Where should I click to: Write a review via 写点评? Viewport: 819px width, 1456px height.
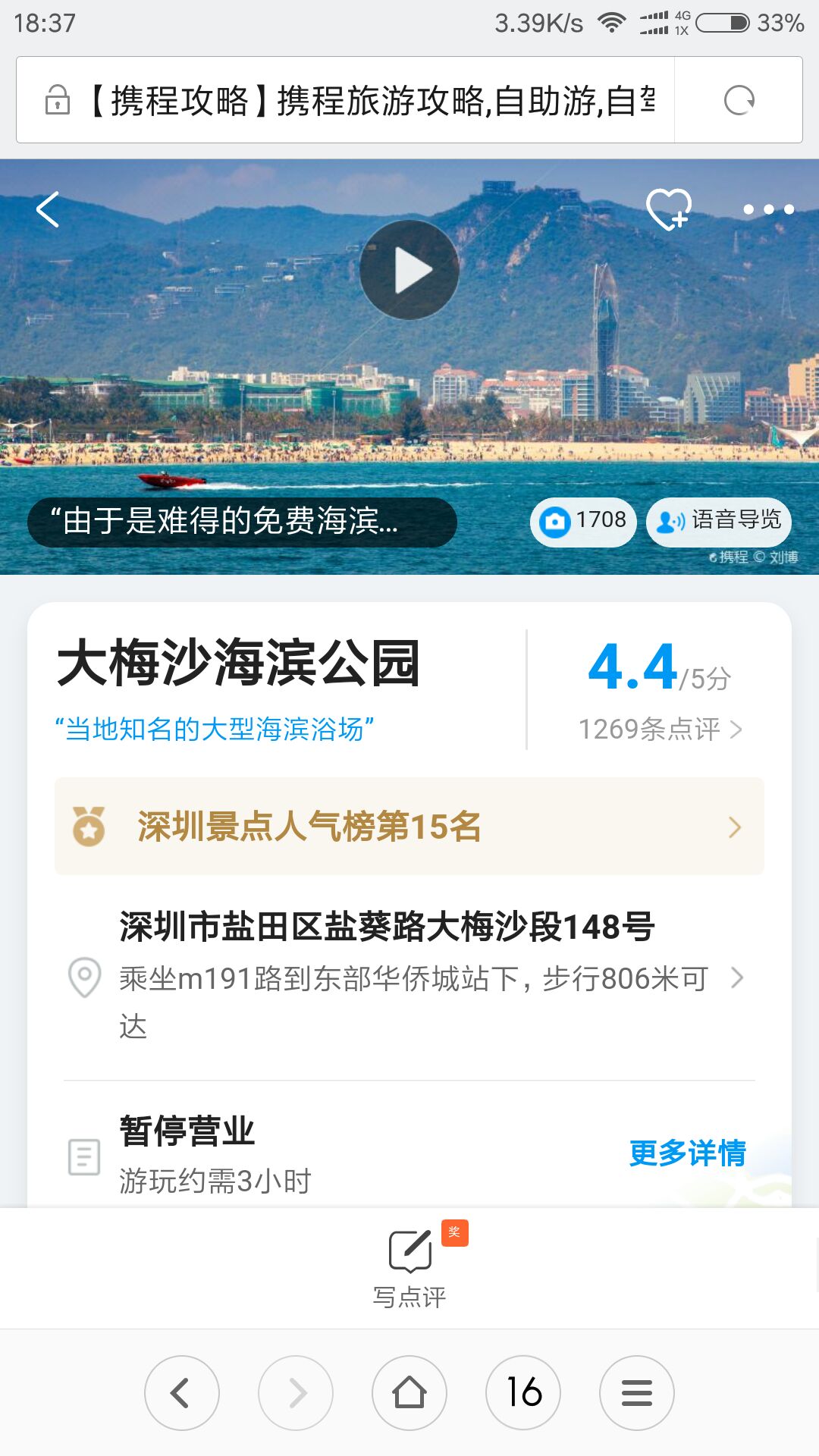pyautogui.click(x=409, y=1268)
